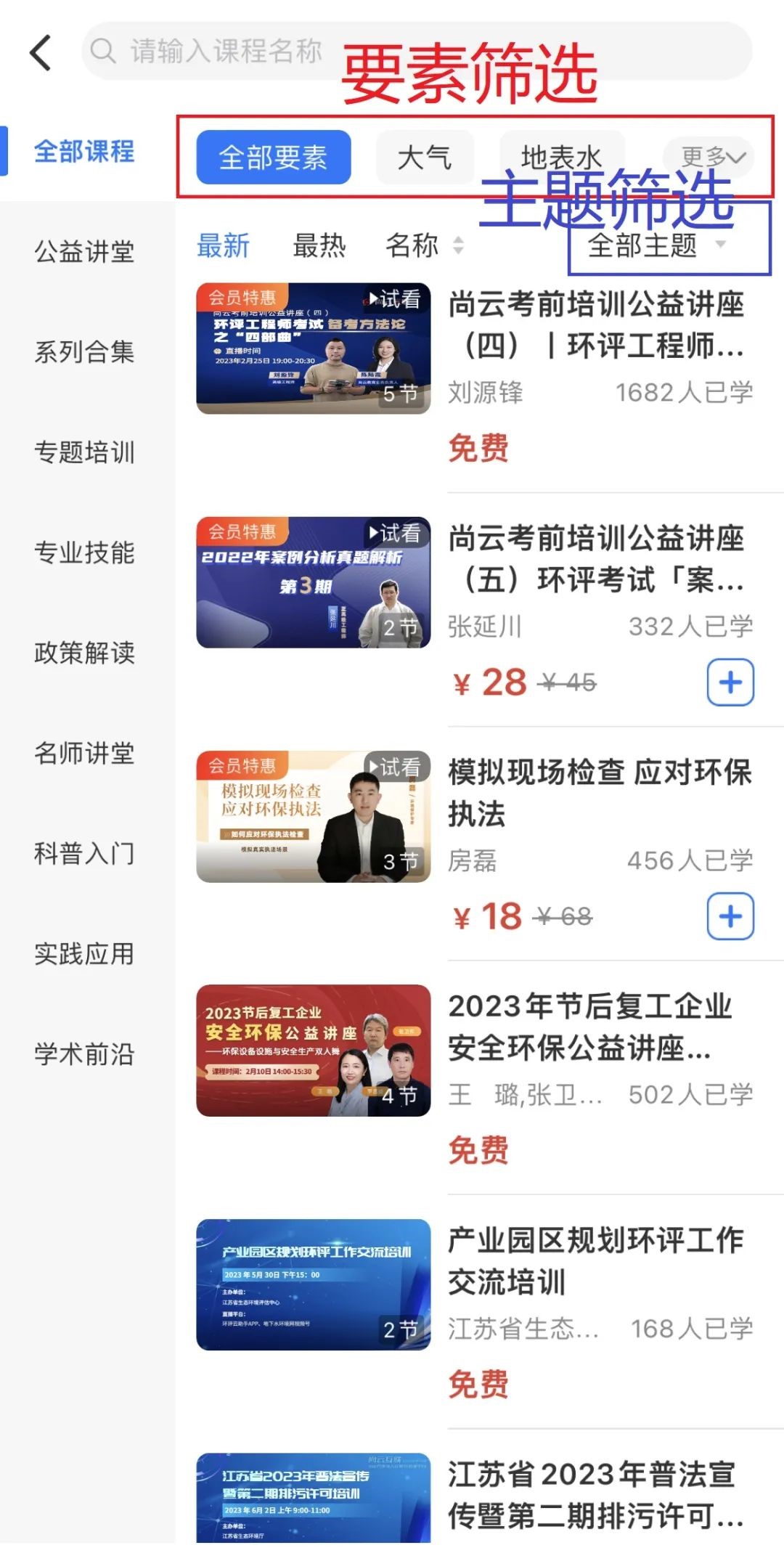
Task: Open 2023年节后复工企业安全环保公益讲座 course
Action: click(591, 1027)
